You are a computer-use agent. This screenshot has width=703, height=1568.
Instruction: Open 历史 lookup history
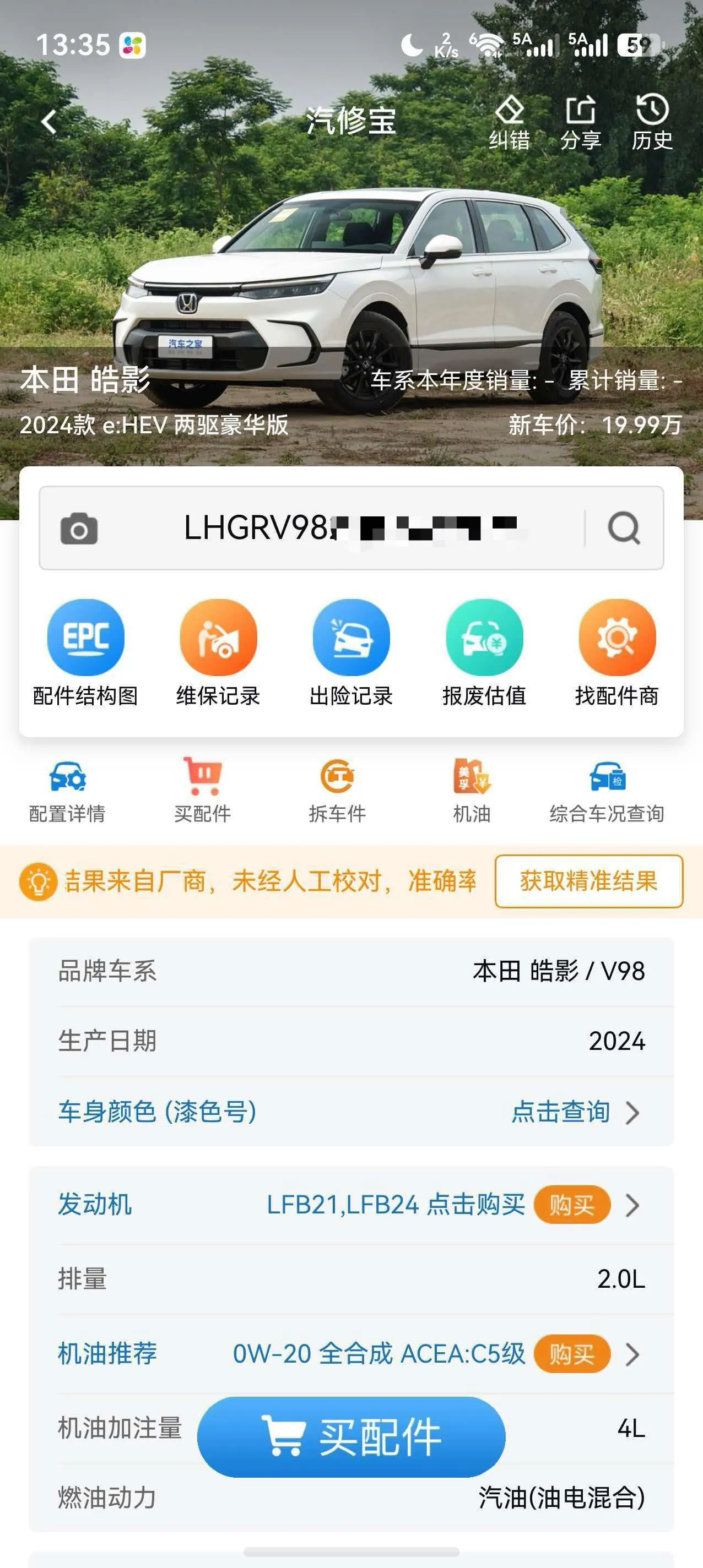(x=652, y=122)
